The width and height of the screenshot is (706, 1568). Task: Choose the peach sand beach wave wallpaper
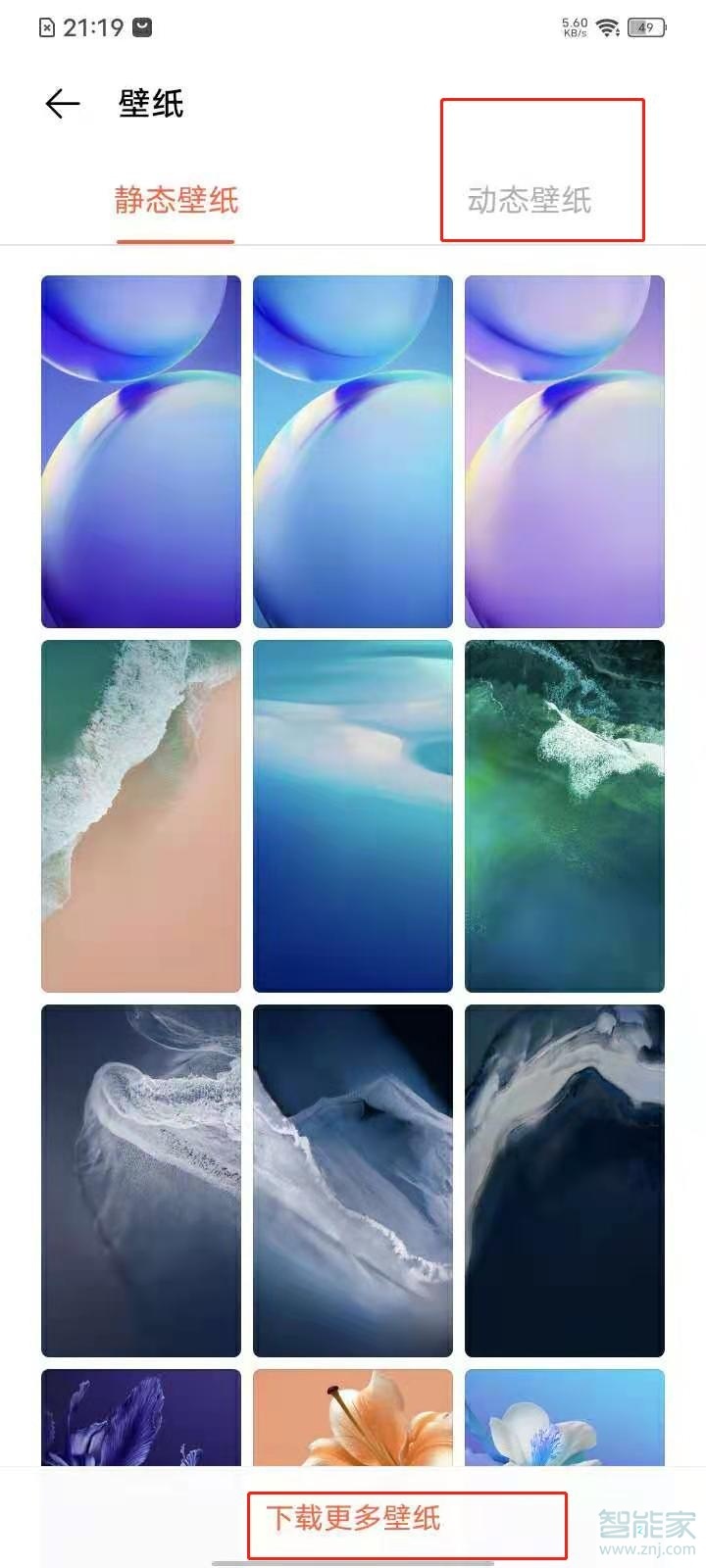pos(141,815)
